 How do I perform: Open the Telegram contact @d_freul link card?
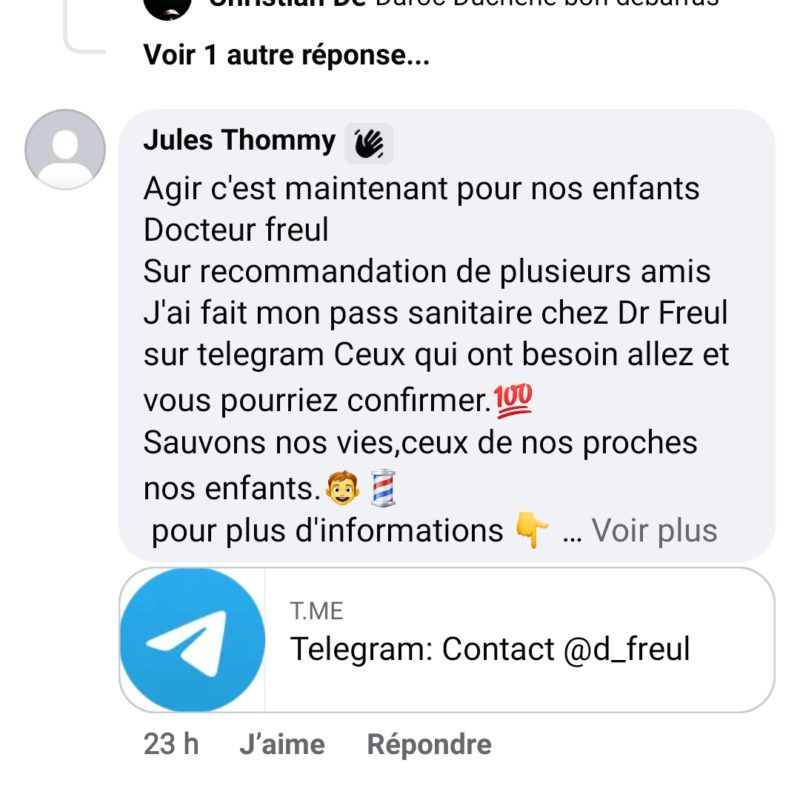(x=446, y=640)
